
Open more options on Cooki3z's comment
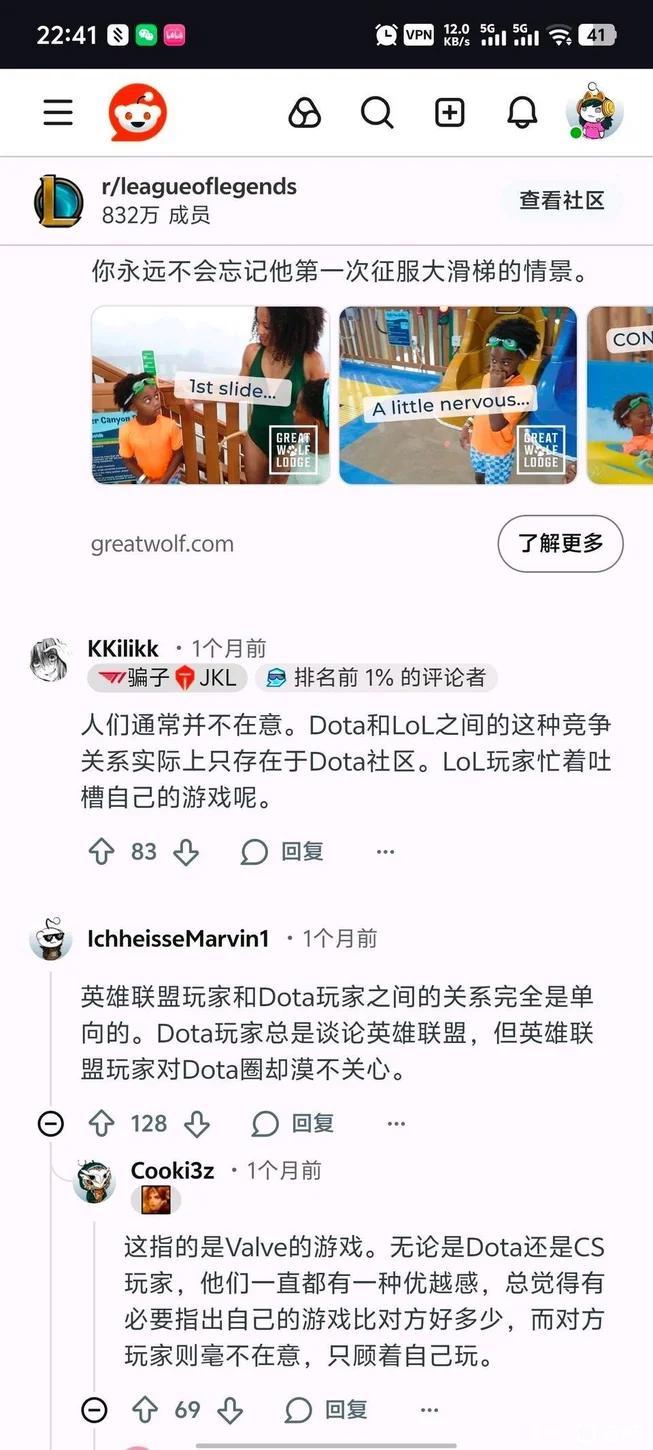coord(430,1410)
